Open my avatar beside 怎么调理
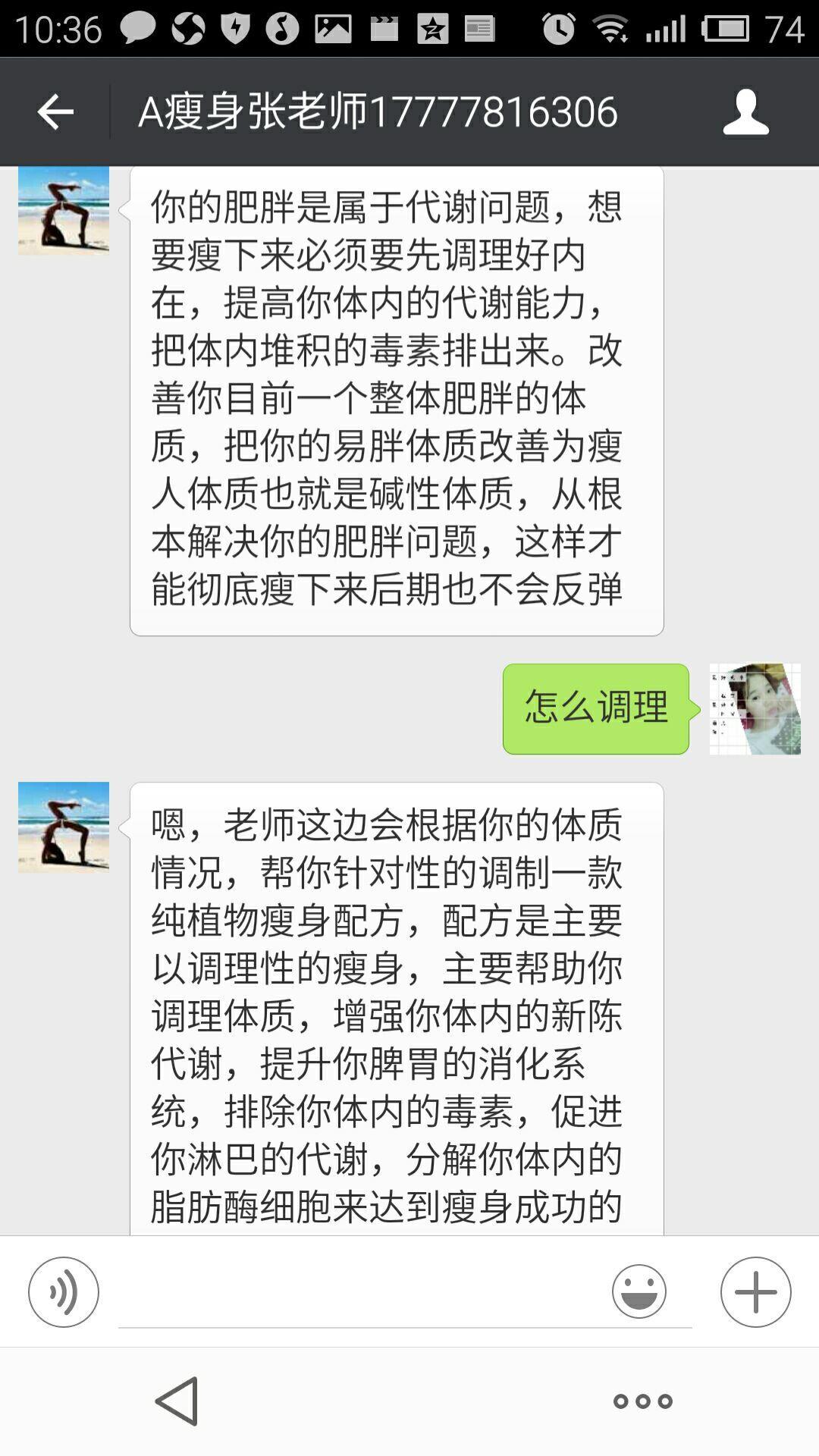The height and width of the screenshot is (1456, 819). tap(755, 709)
